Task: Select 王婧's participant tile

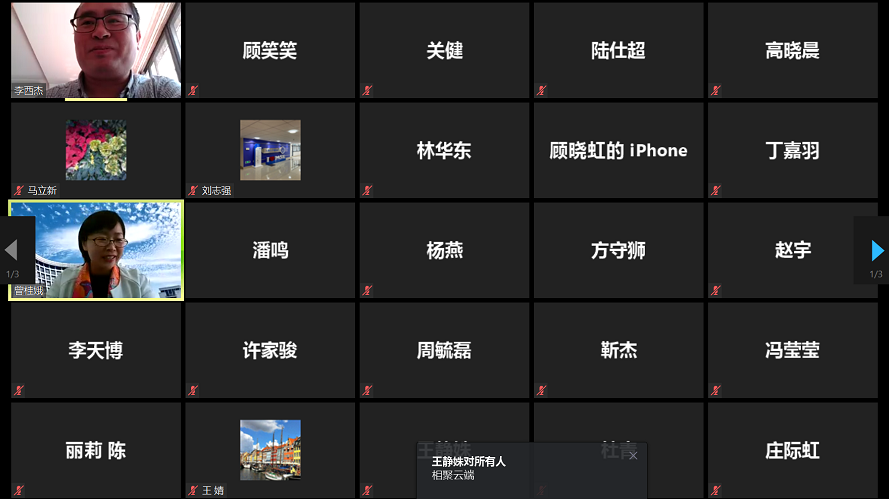Action: click(x=270, y=450)
